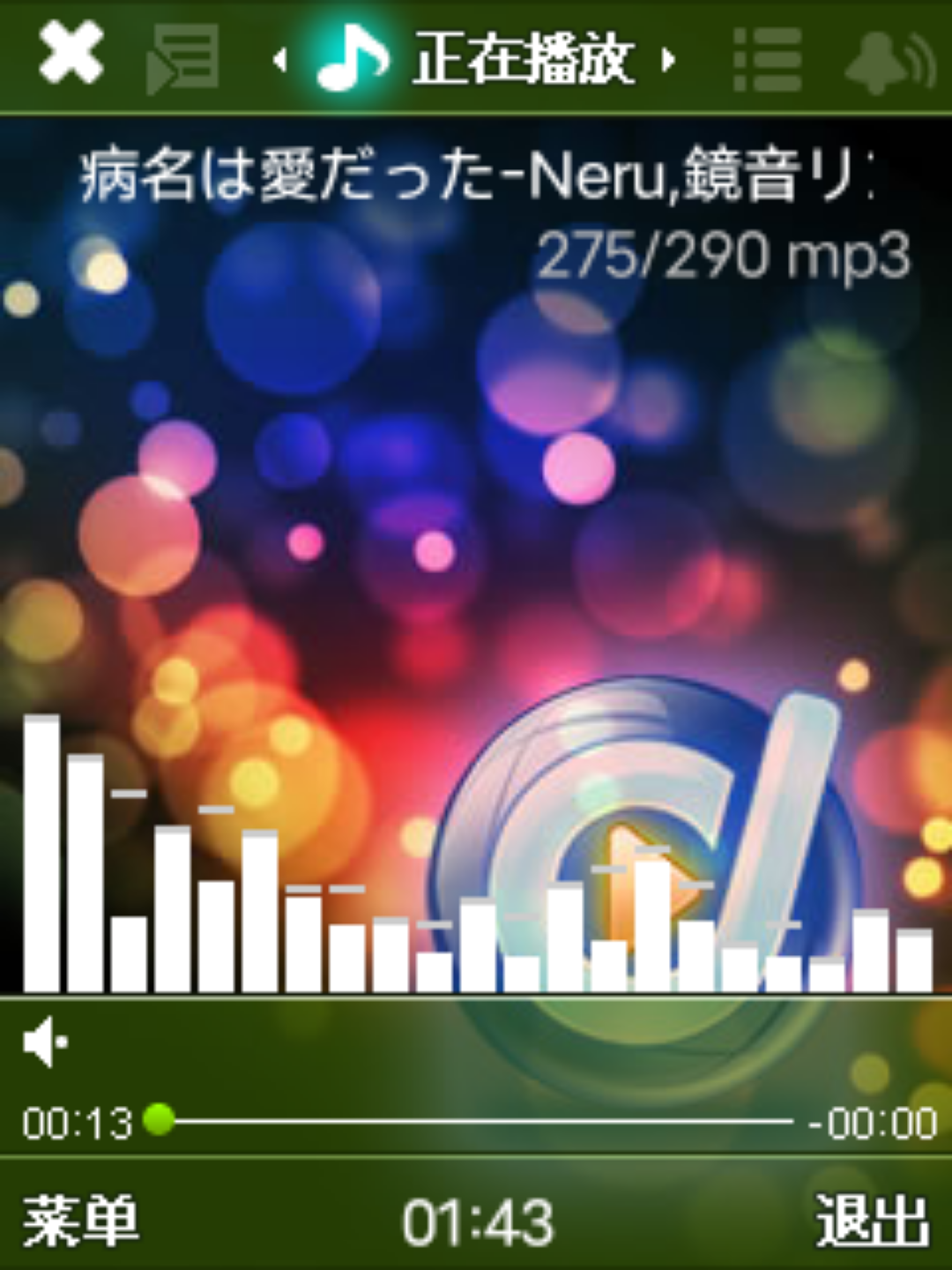Image resolution: width=952 pixels, height=1270 pixels.
Task: Tap the volume speaker icon
Action: tap(45, 1042)
